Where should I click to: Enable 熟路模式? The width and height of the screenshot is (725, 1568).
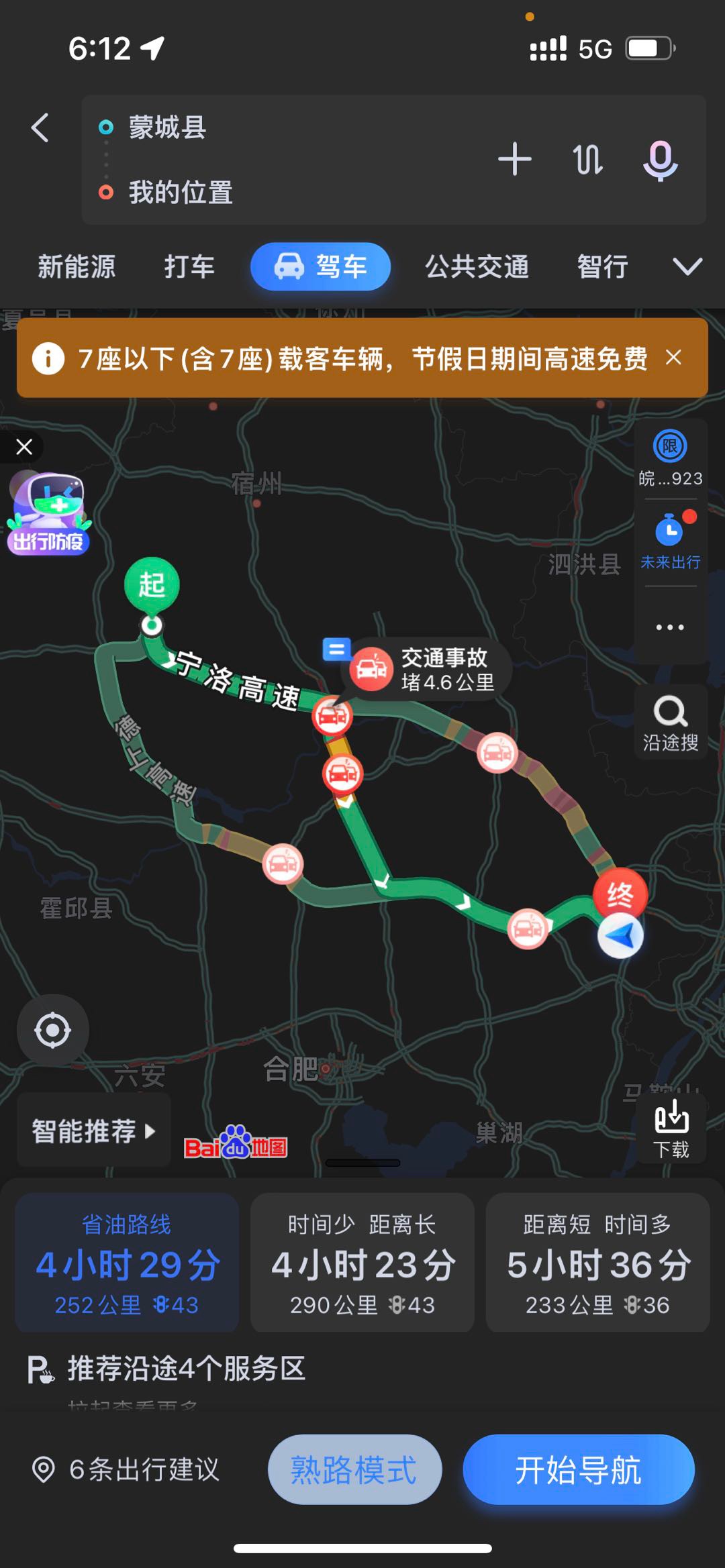tap(354, 1469)
